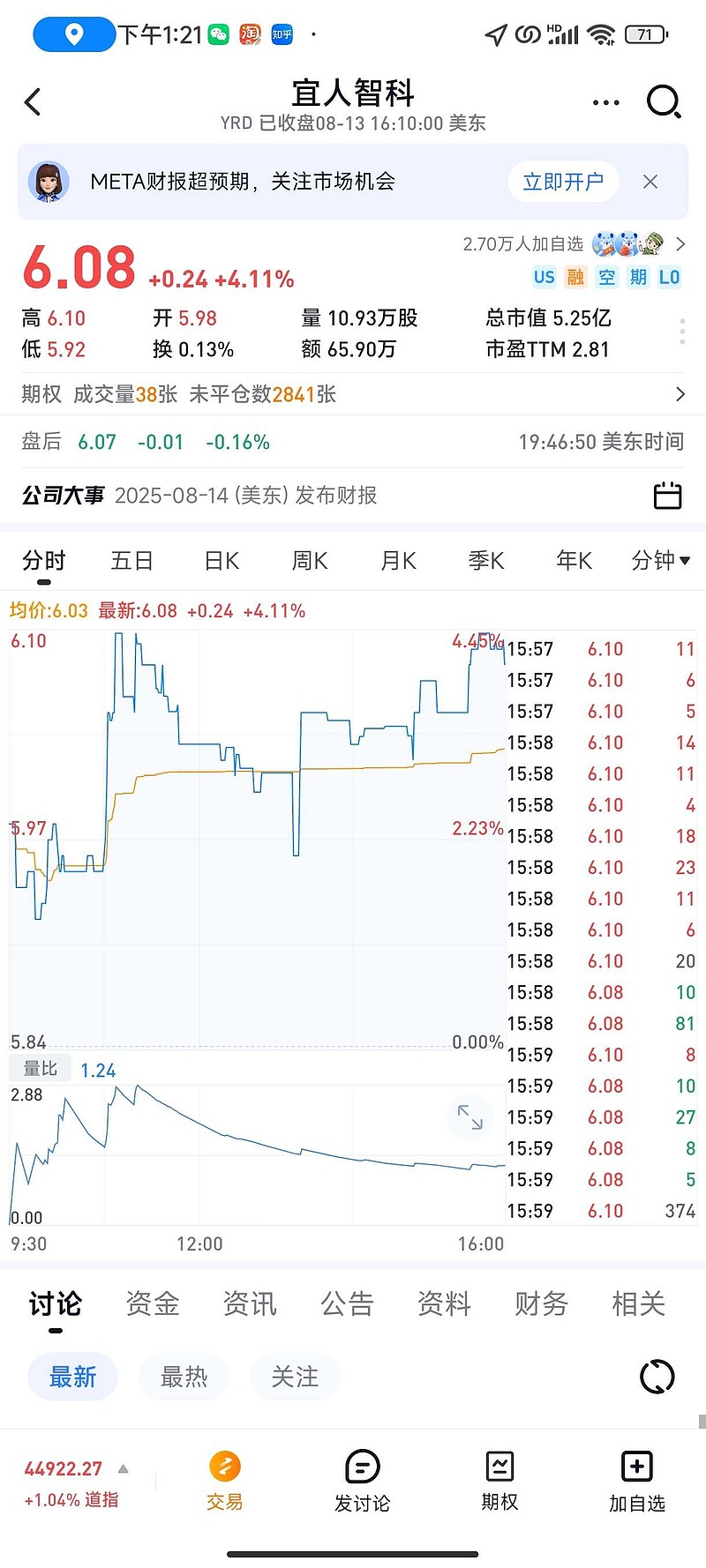
Task: Expand the chart to fullscreen
Action: pyautogui.click(x=470, y=1117)
